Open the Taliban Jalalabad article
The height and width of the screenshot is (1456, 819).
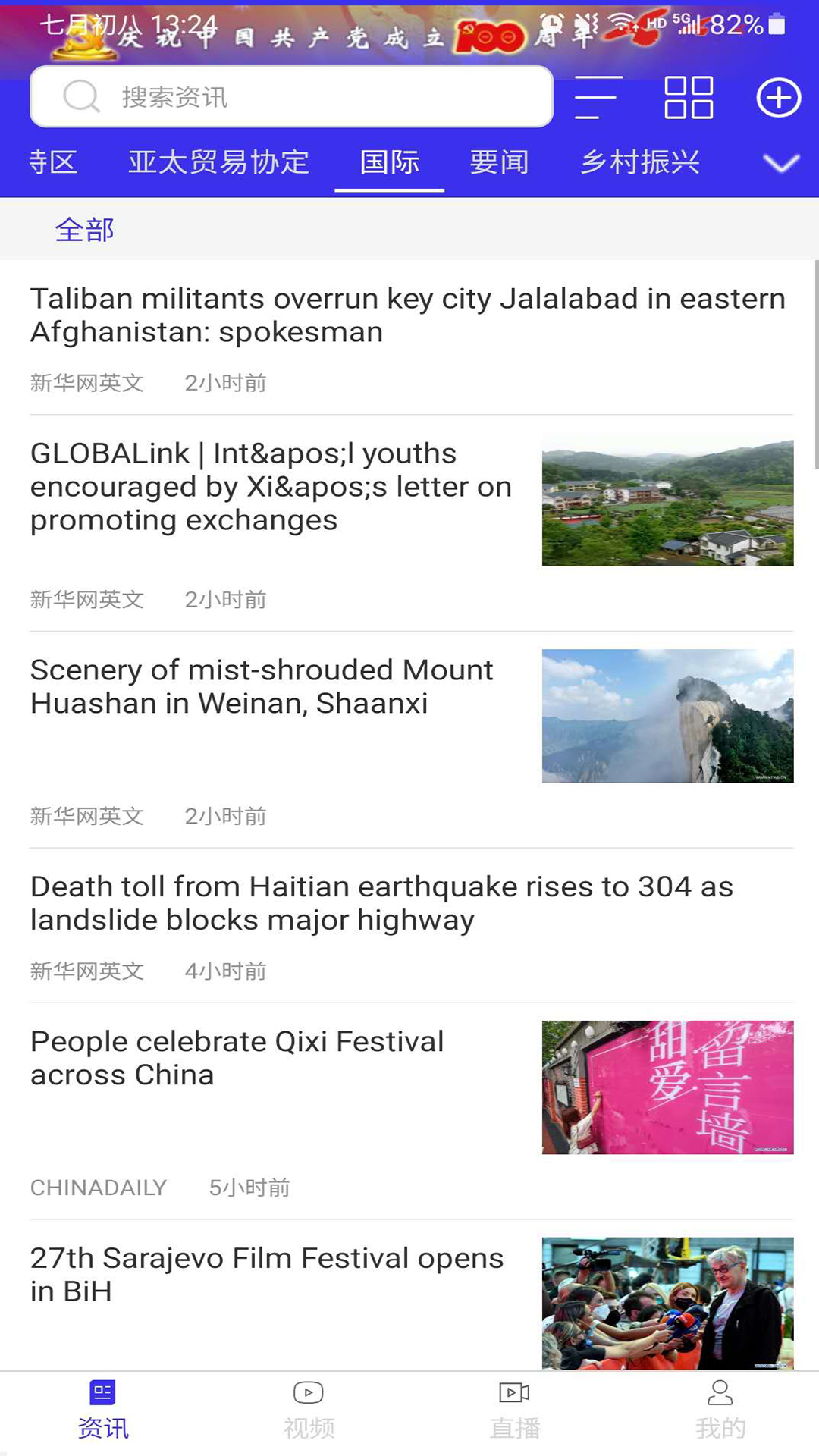408,315
